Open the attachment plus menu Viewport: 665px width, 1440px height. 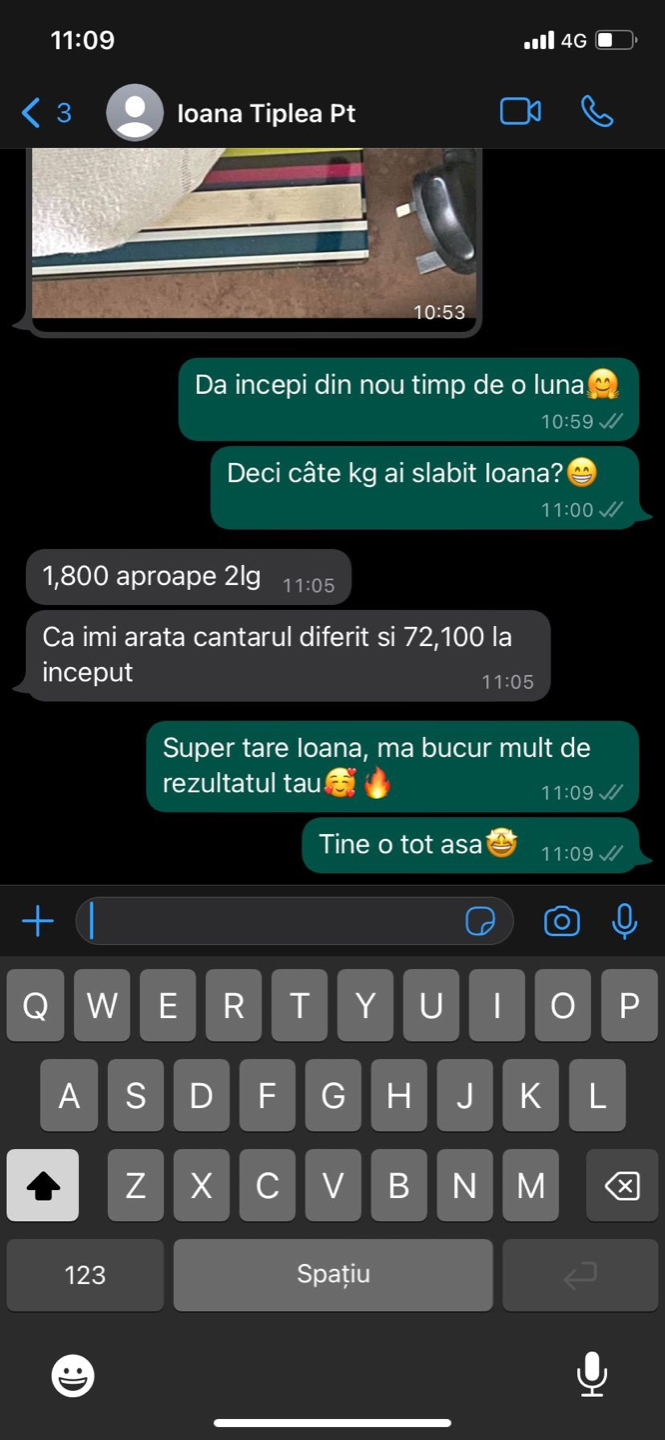point(38,921)
